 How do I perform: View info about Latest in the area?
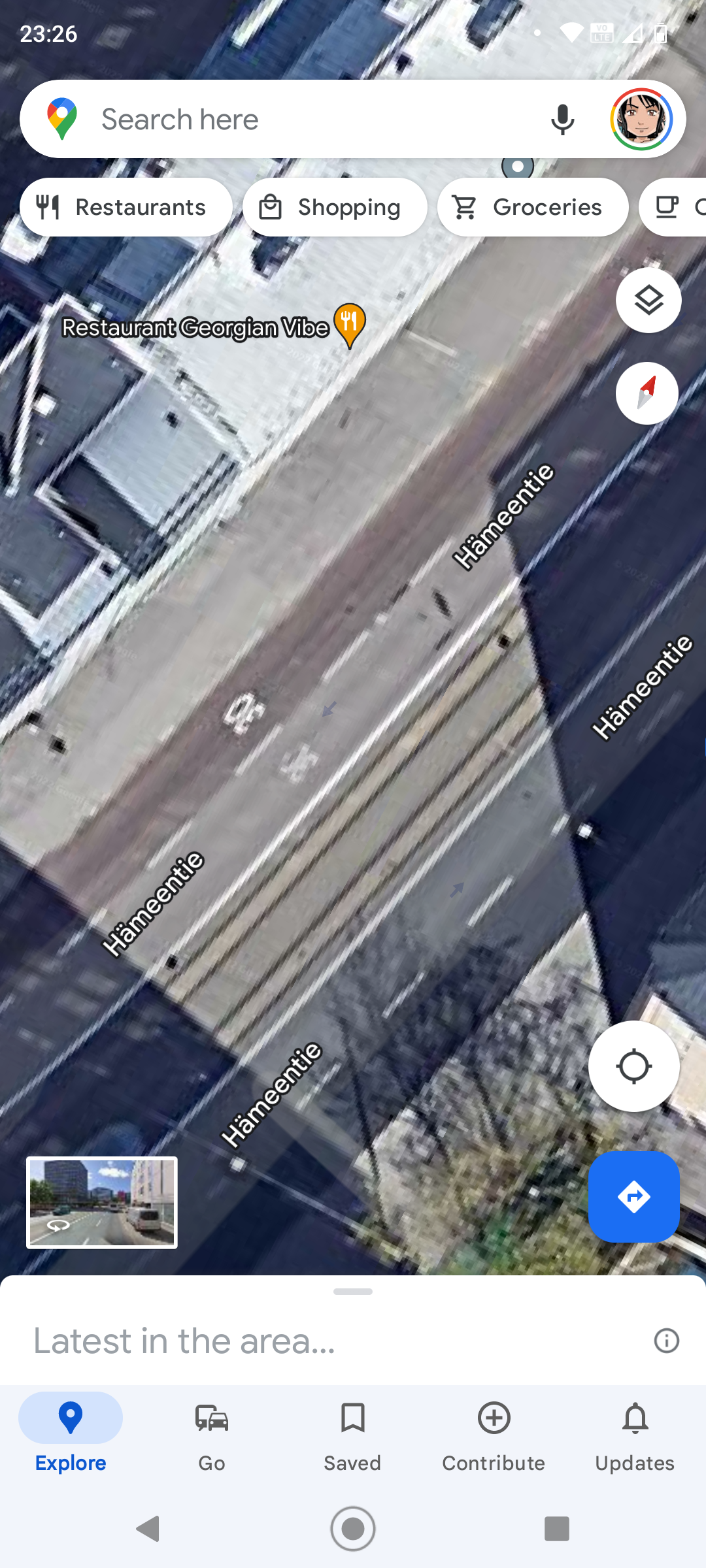(667, 1341)
